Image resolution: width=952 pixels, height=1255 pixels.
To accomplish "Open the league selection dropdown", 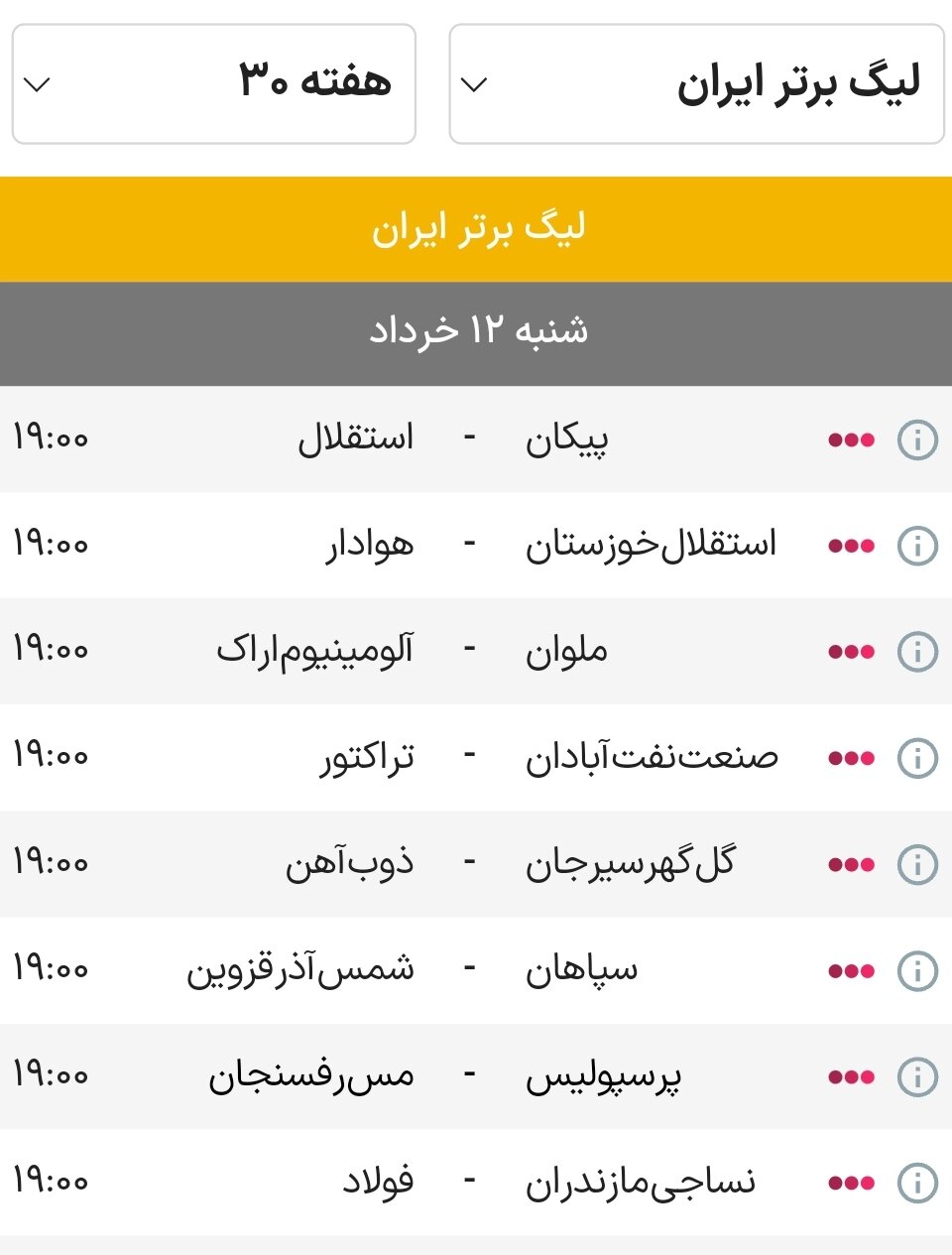I will (x=694, y=81).
